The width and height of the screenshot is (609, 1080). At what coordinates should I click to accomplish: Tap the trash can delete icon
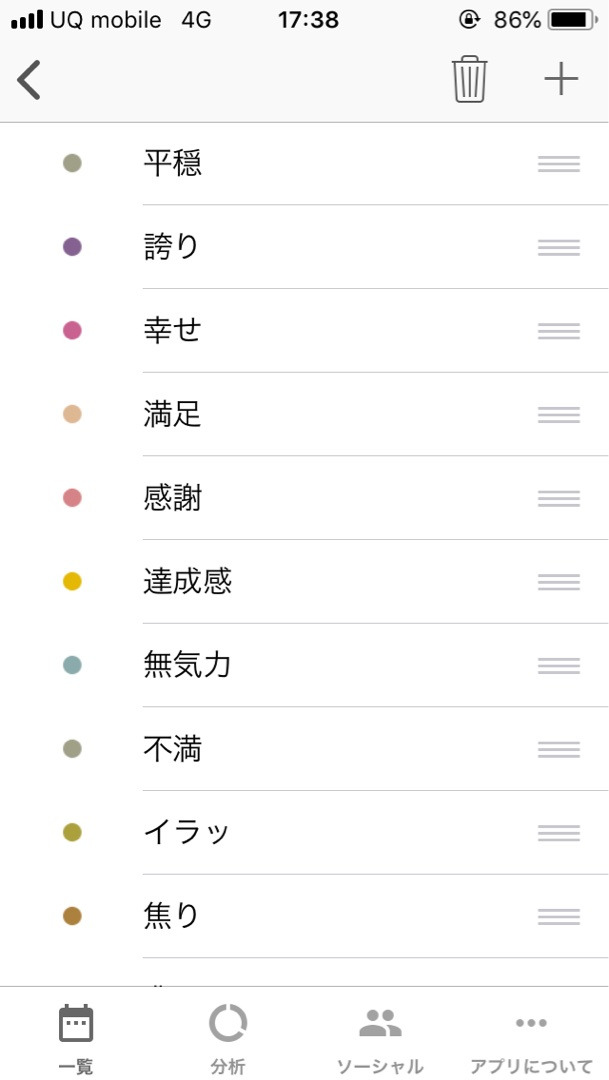tap(469, 79)
